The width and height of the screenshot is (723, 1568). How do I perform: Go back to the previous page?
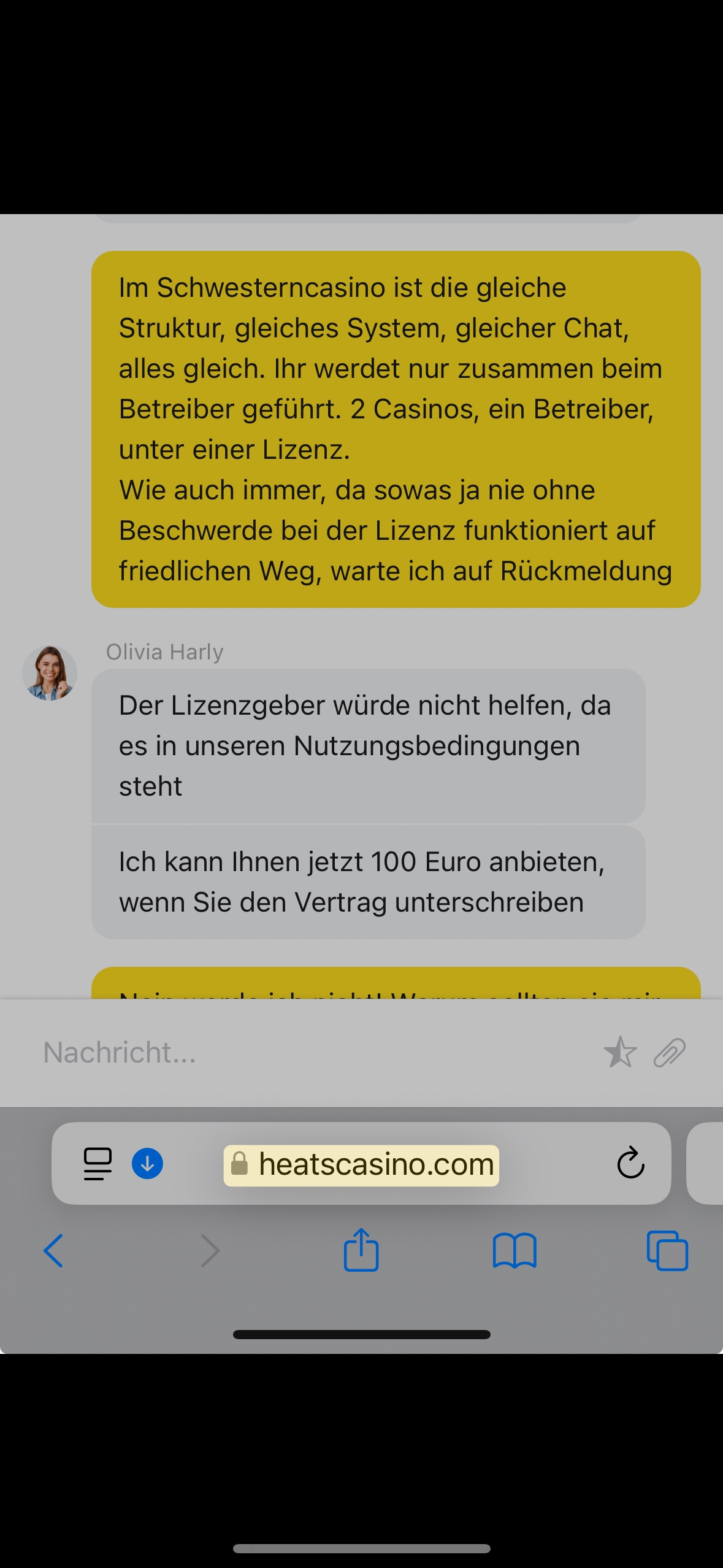point(54,1250)
